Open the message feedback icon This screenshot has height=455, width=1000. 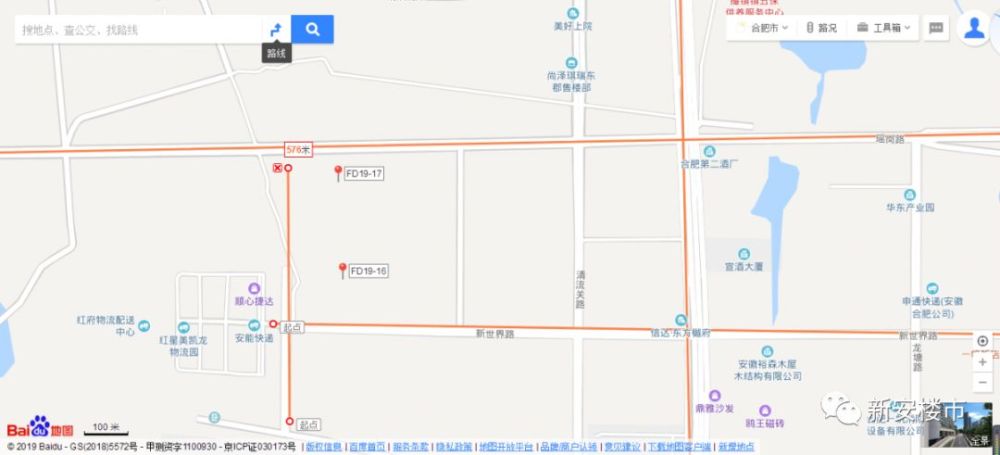pyautogui.click(x=936, y=28)
